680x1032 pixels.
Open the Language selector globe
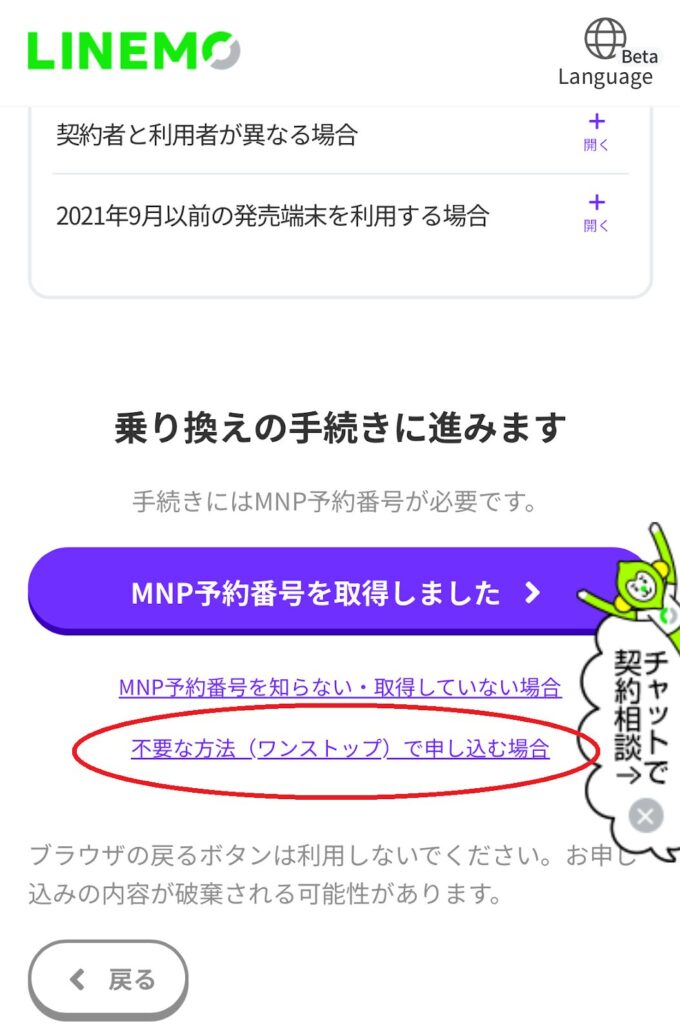(x=605, y=40)
